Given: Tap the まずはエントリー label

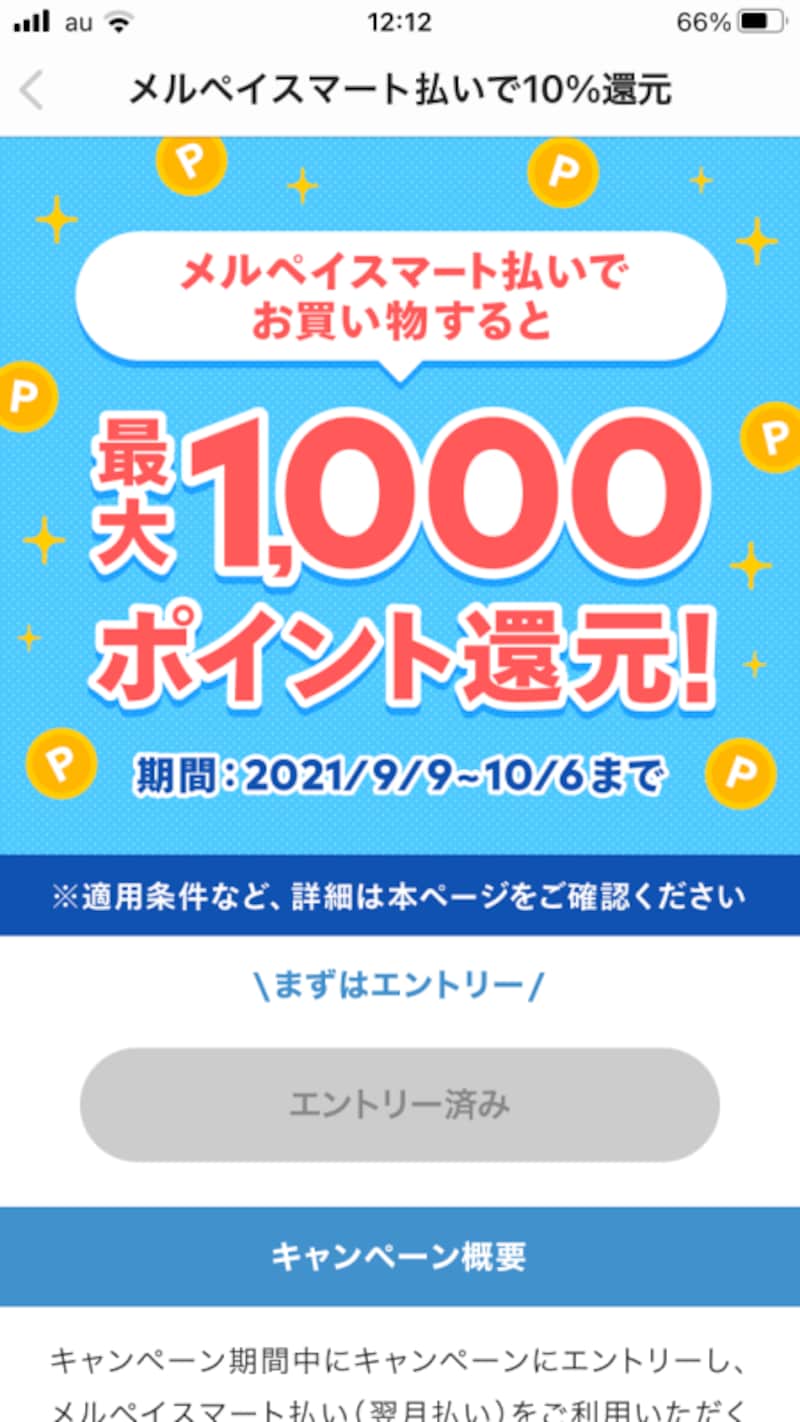Looking at the screenshot, I should coord(400,985).
